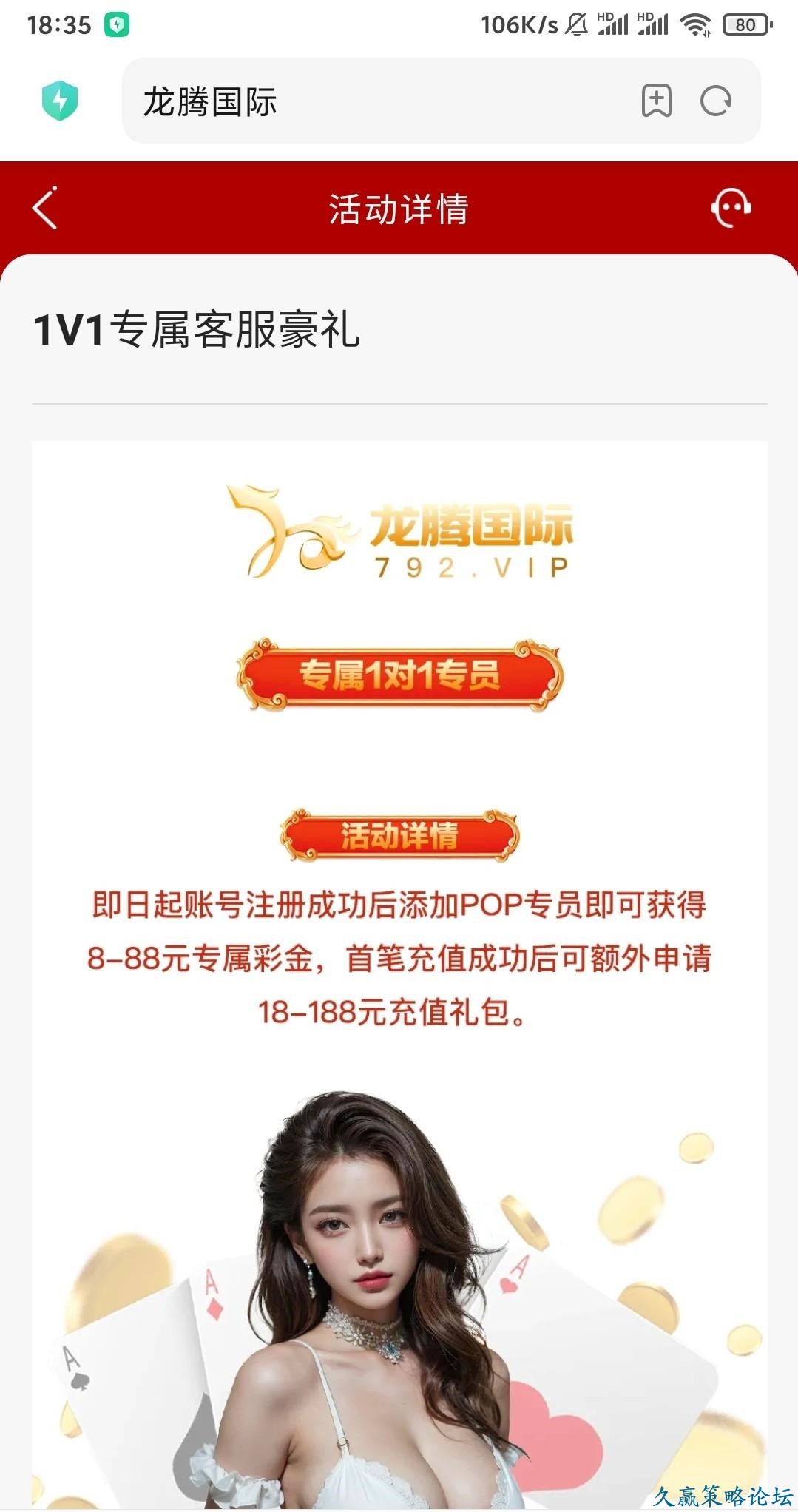This screenshot has height=1512, width=798.
Task: Open customer service headset icon
Action: 731,208
